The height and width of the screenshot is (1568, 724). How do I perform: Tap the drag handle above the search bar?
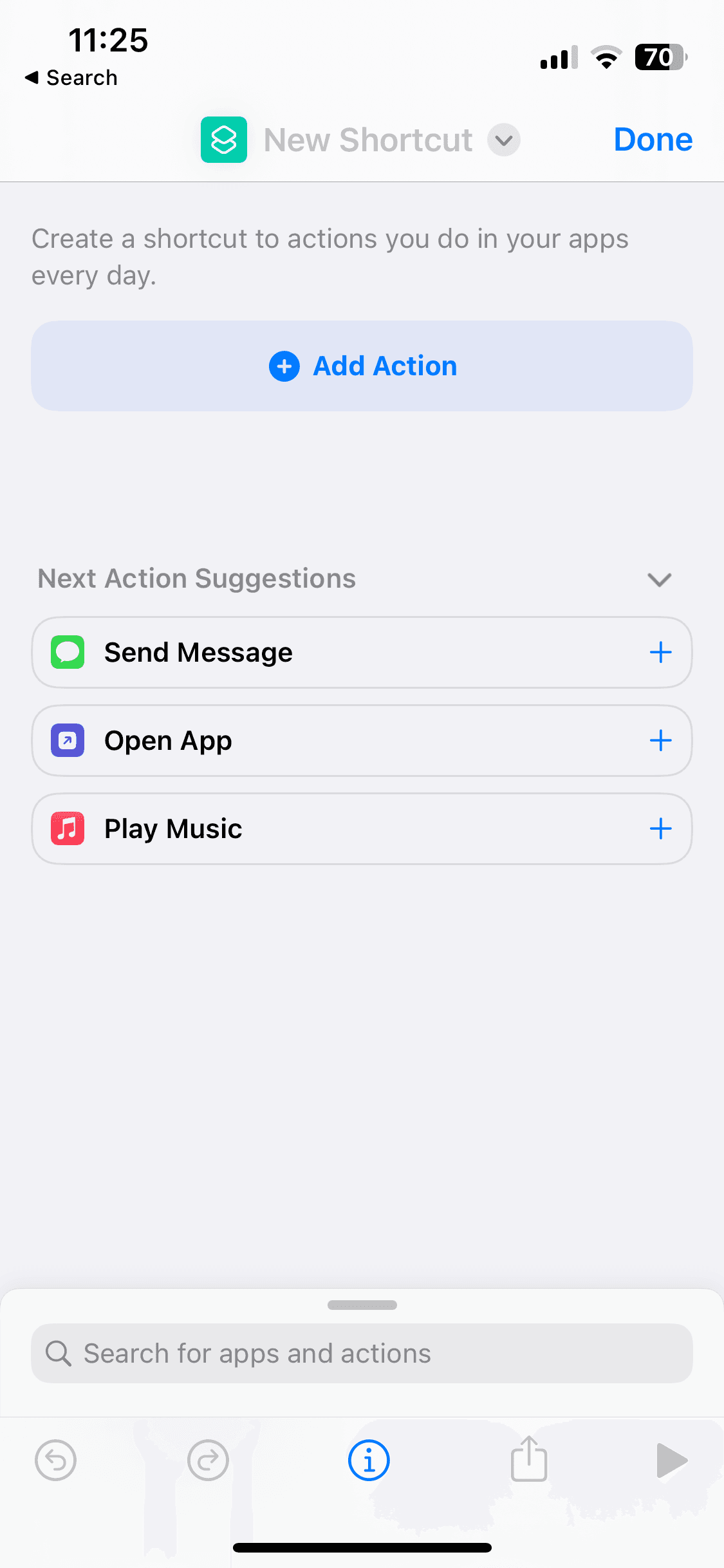(362, 1305)
